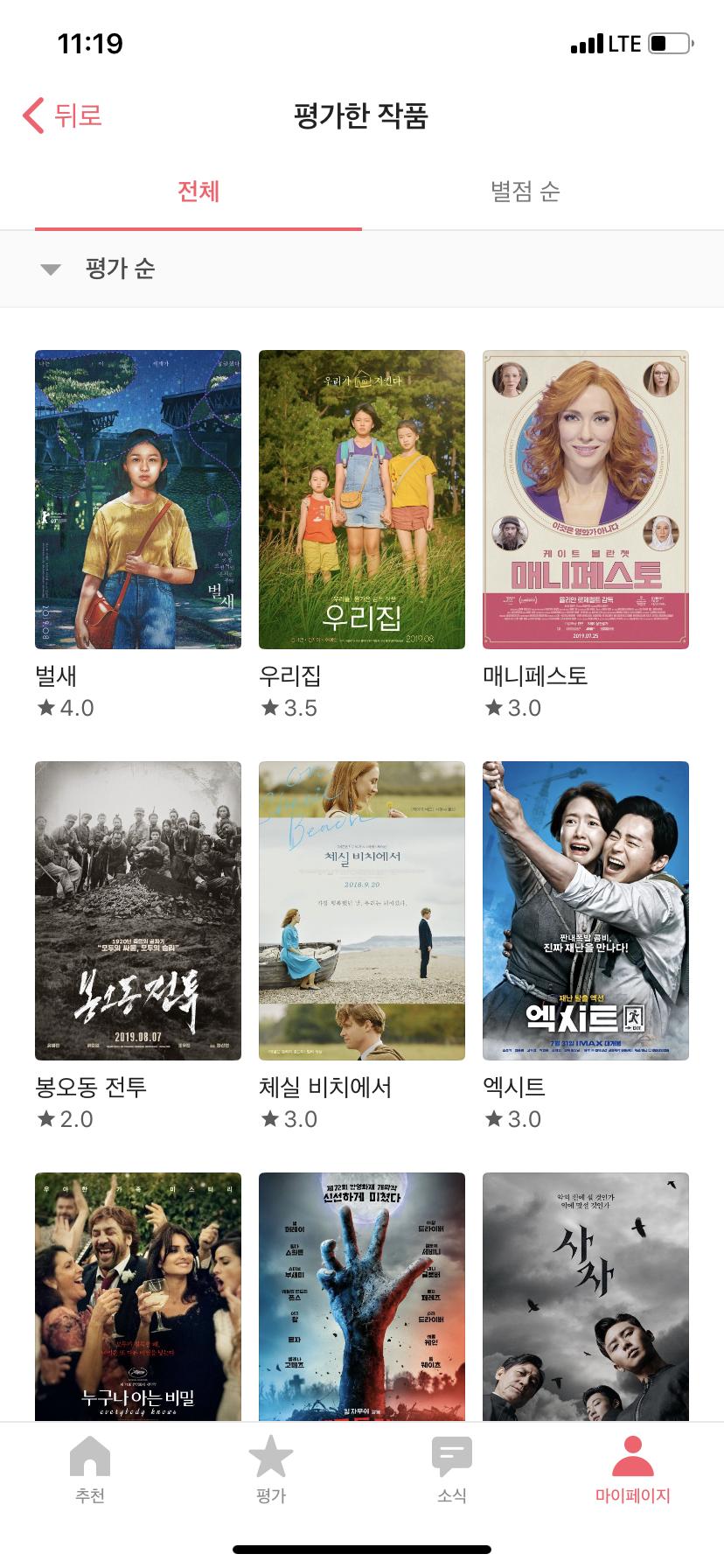View the 봉오동 전투 movie details
This screenshot has width=724, height=1568.
[138, 911]
